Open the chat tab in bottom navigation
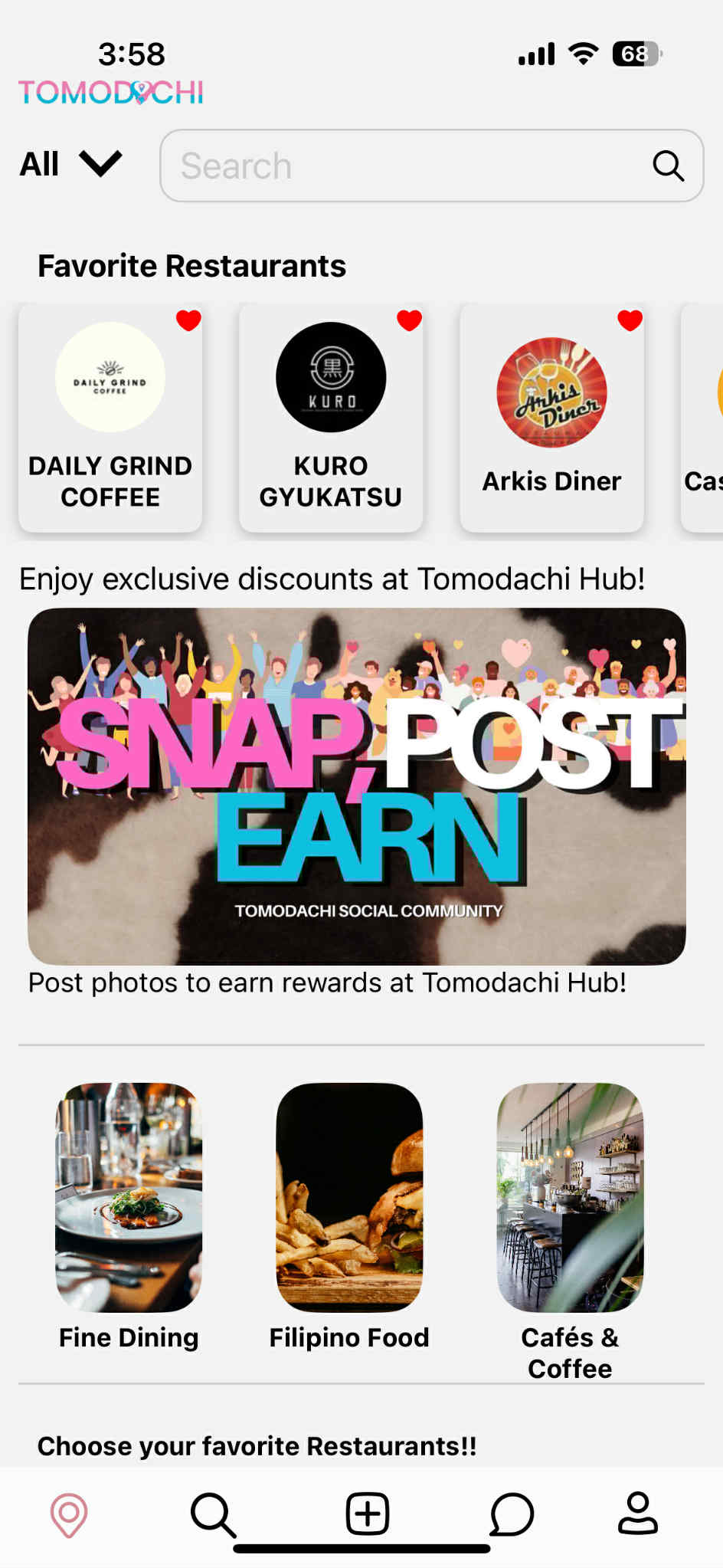 pyautogui.click(x=512, y=1513)
